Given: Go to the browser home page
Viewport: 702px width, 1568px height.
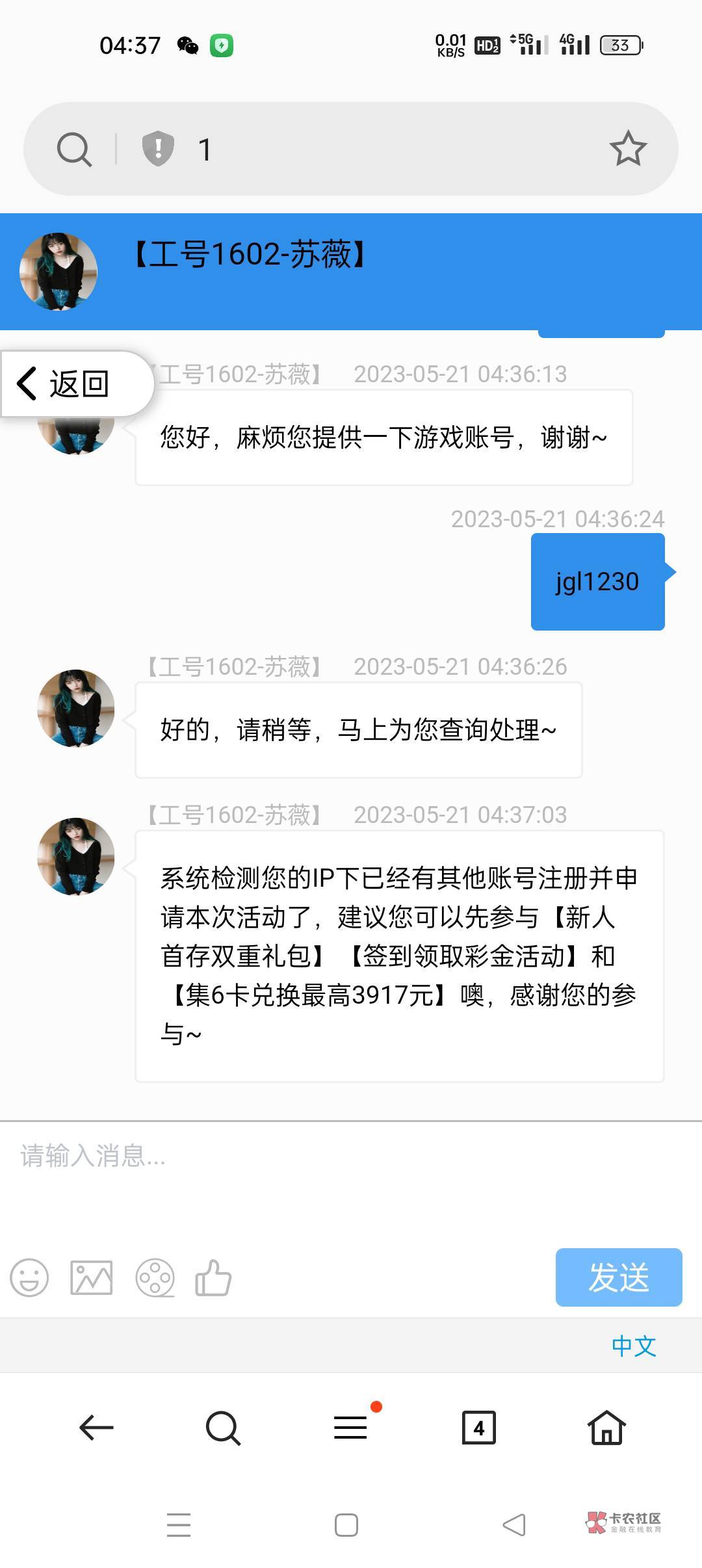Looking at the screenshot, I should (606, 1428).
